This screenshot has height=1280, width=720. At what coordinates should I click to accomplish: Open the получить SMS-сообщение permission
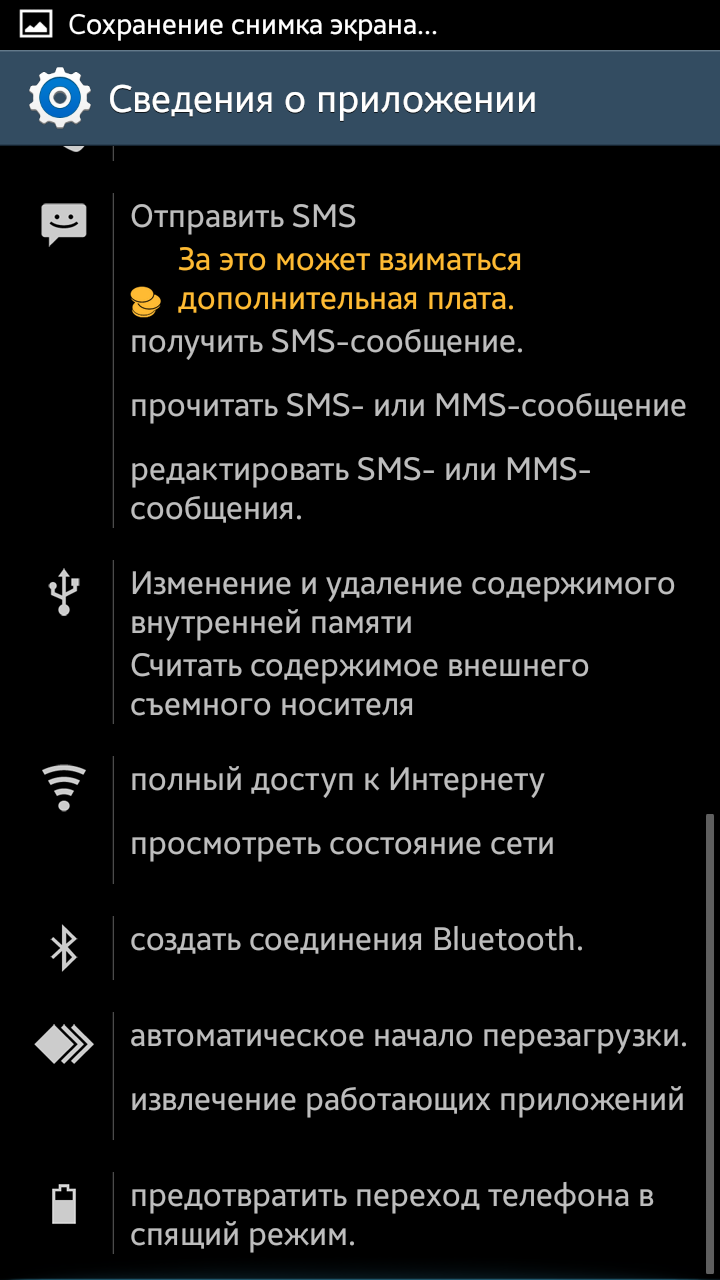point(326,342)
